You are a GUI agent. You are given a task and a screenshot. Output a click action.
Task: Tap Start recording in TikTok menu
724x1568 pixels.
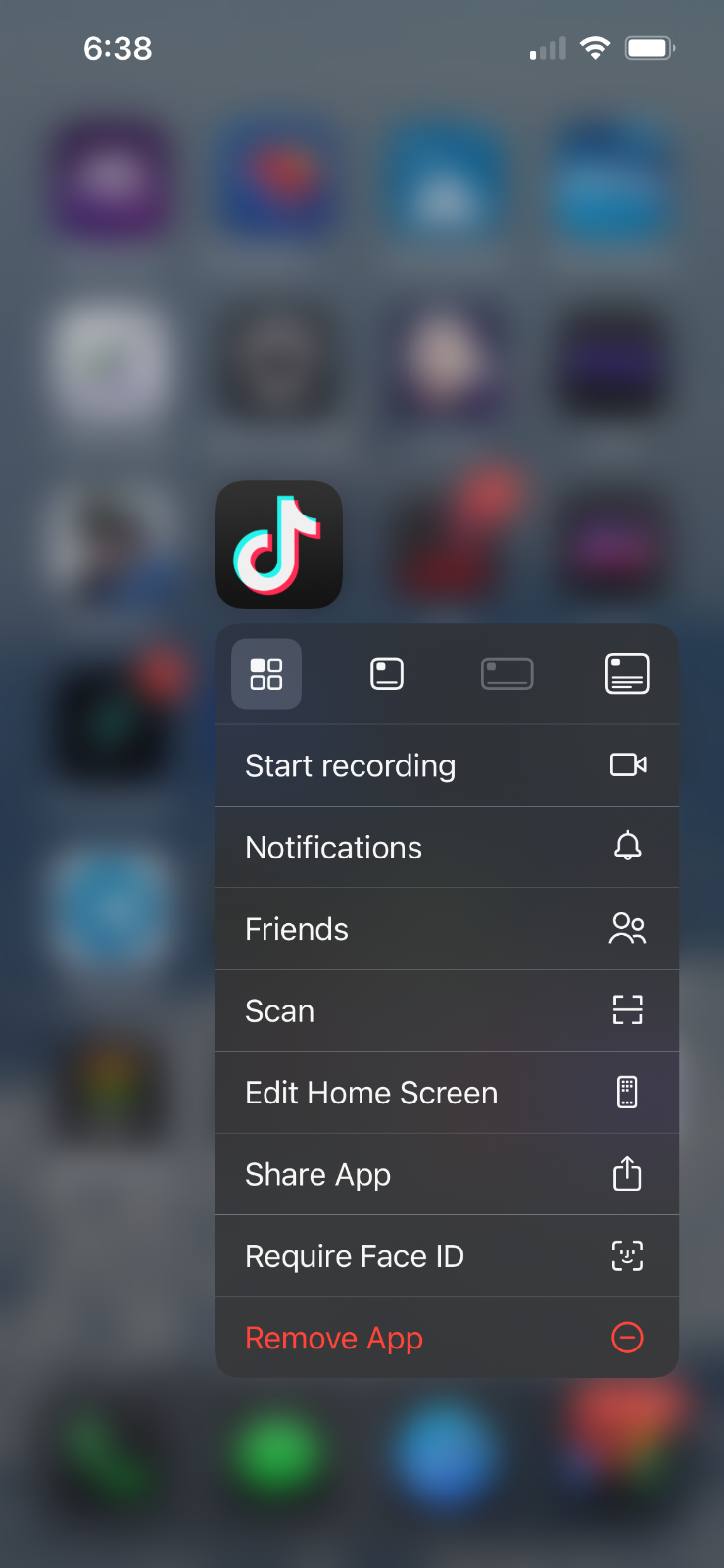pos(446,765)
